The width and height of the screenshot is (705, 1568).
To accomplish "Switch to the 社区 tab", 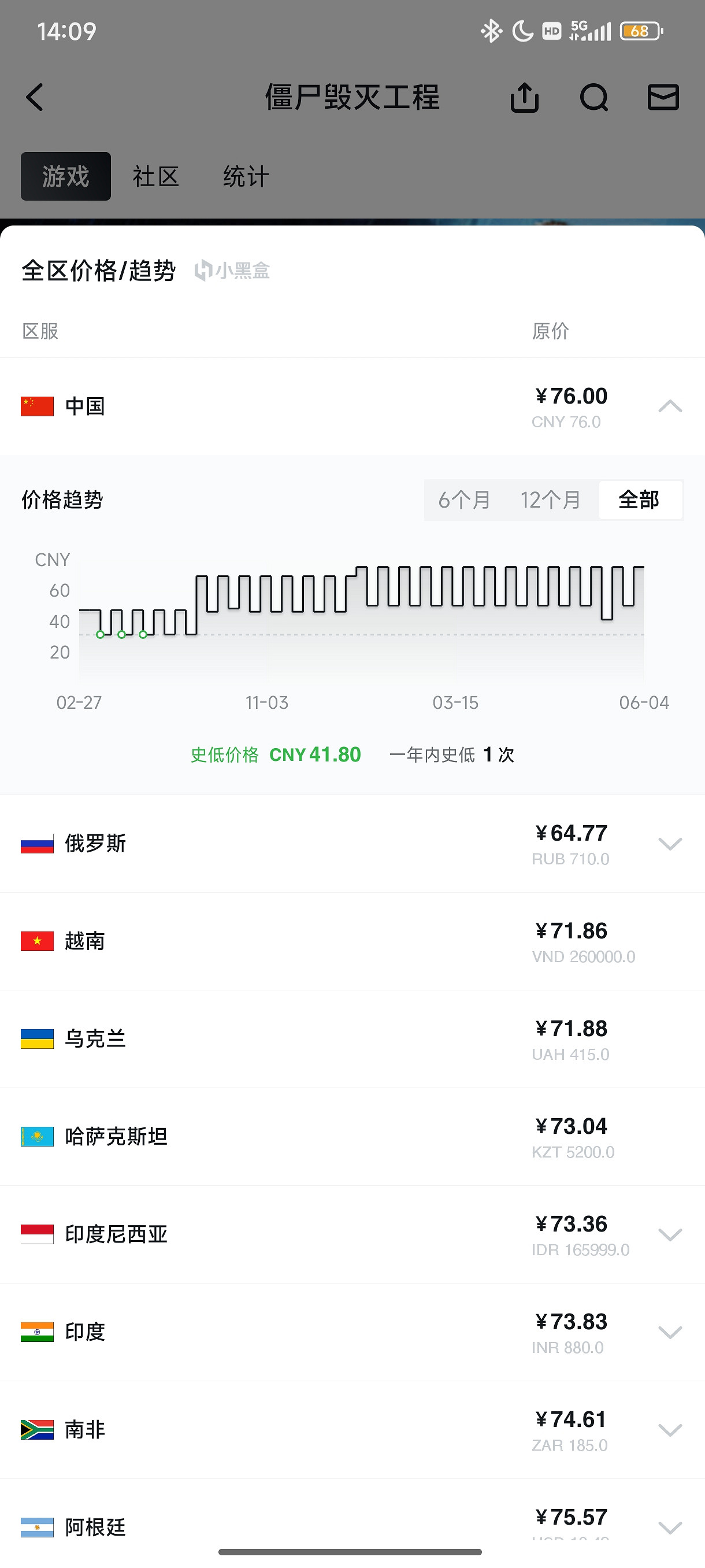I will click(x=155, y=176).
